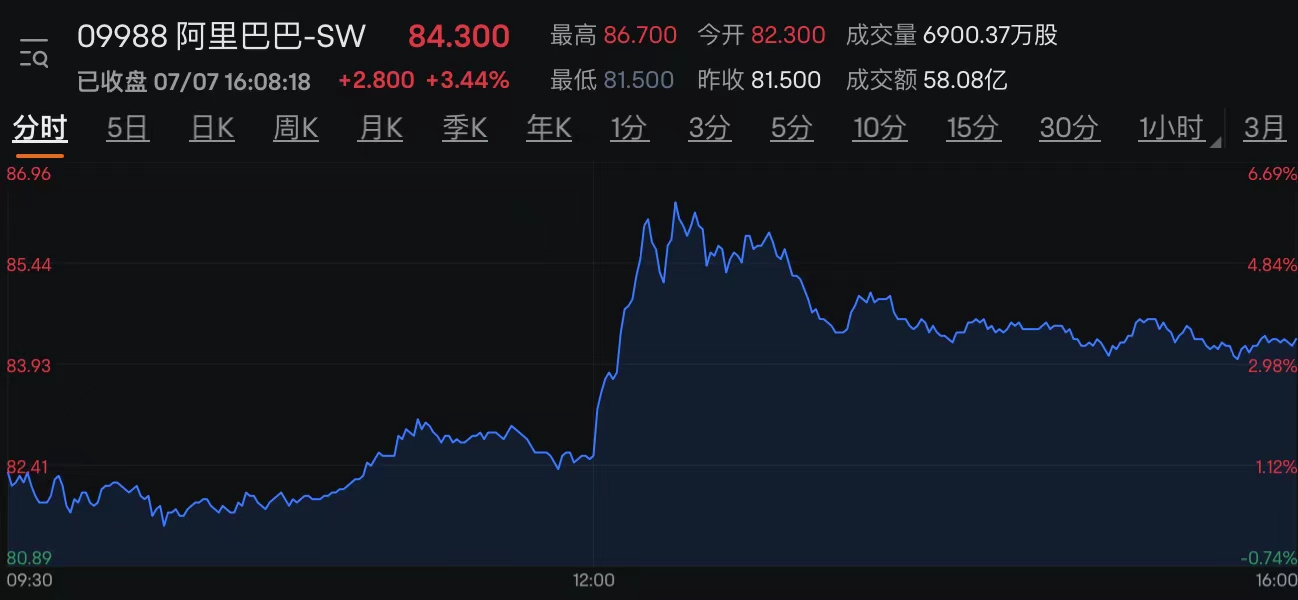The image size is (1298, 600).
Task: Select the 10分 interval
Action: pos(879,128)
